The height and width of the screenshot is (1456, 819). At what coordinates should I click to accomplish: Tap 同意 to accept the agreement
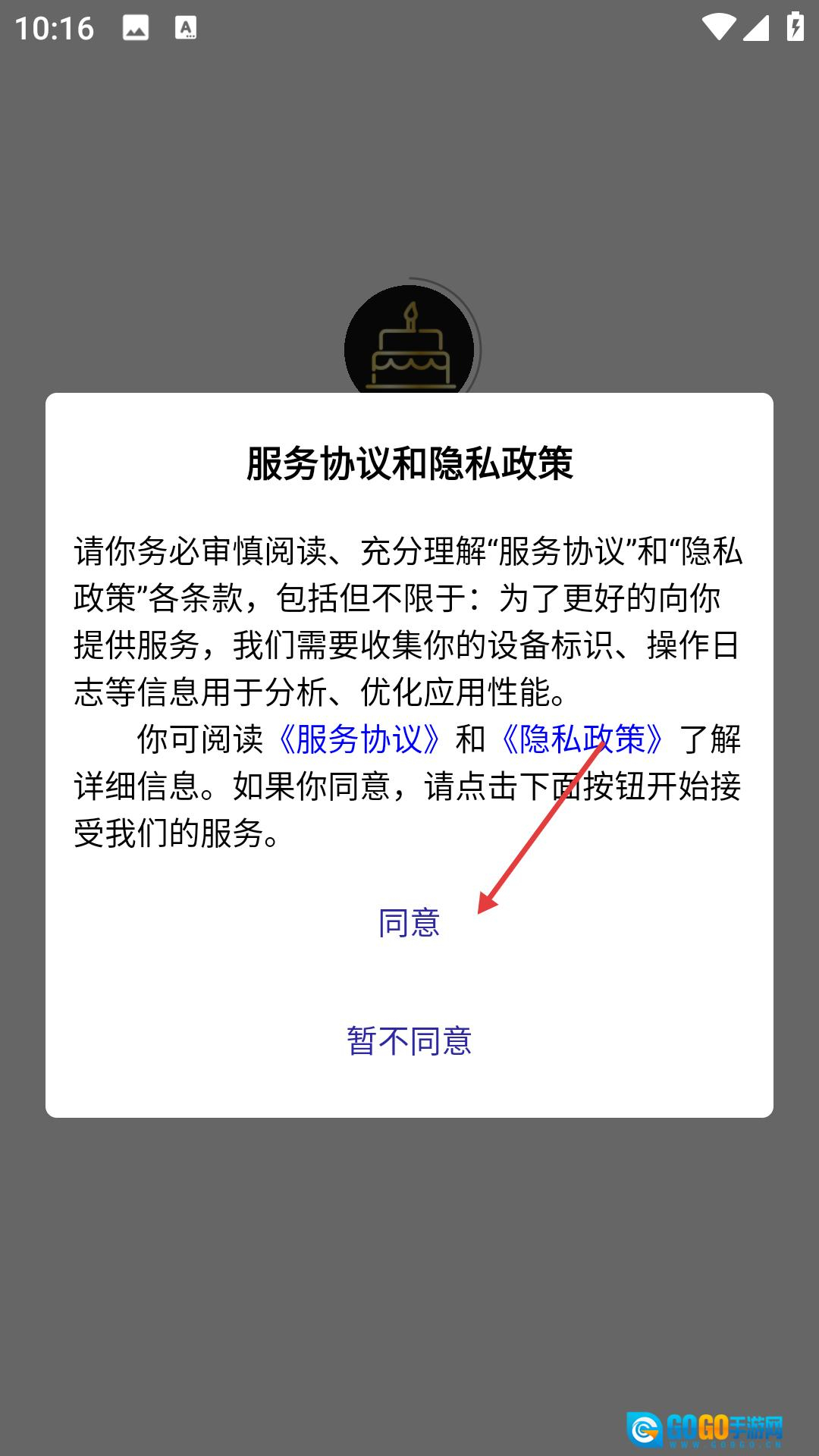click(409, 922)
